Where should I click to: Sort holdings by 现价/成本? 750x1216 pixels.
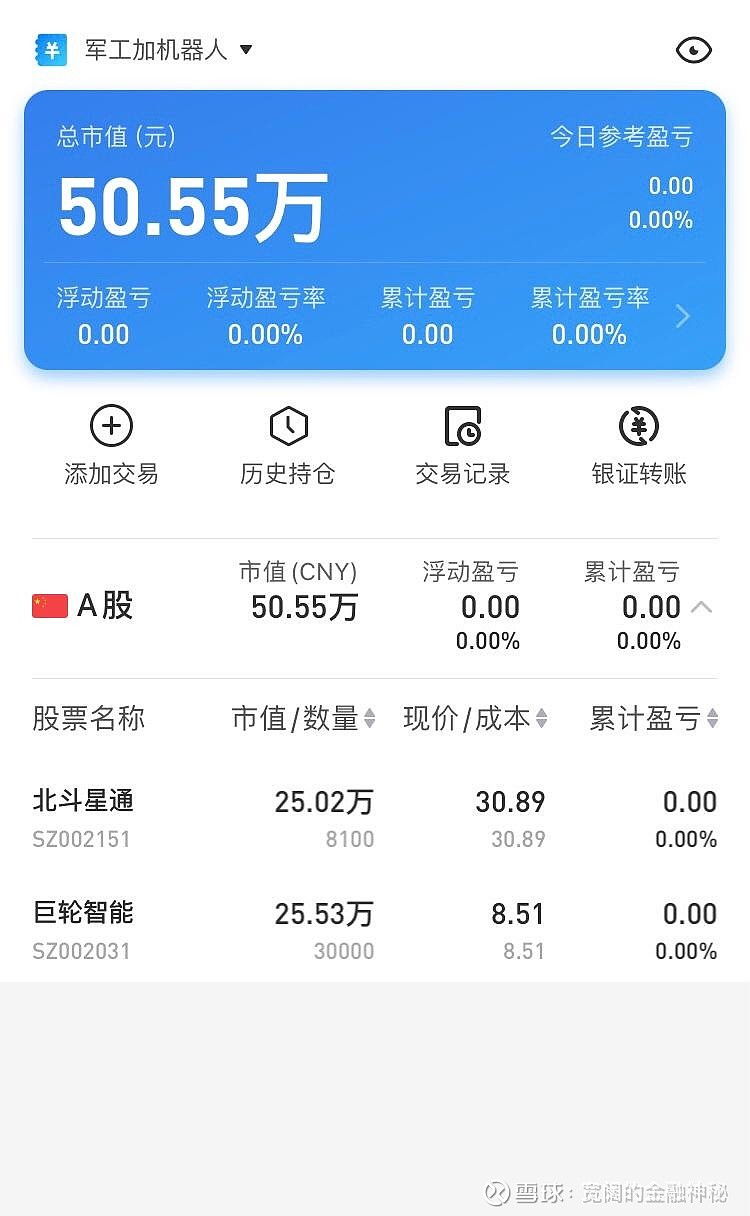tap(476, 718)
